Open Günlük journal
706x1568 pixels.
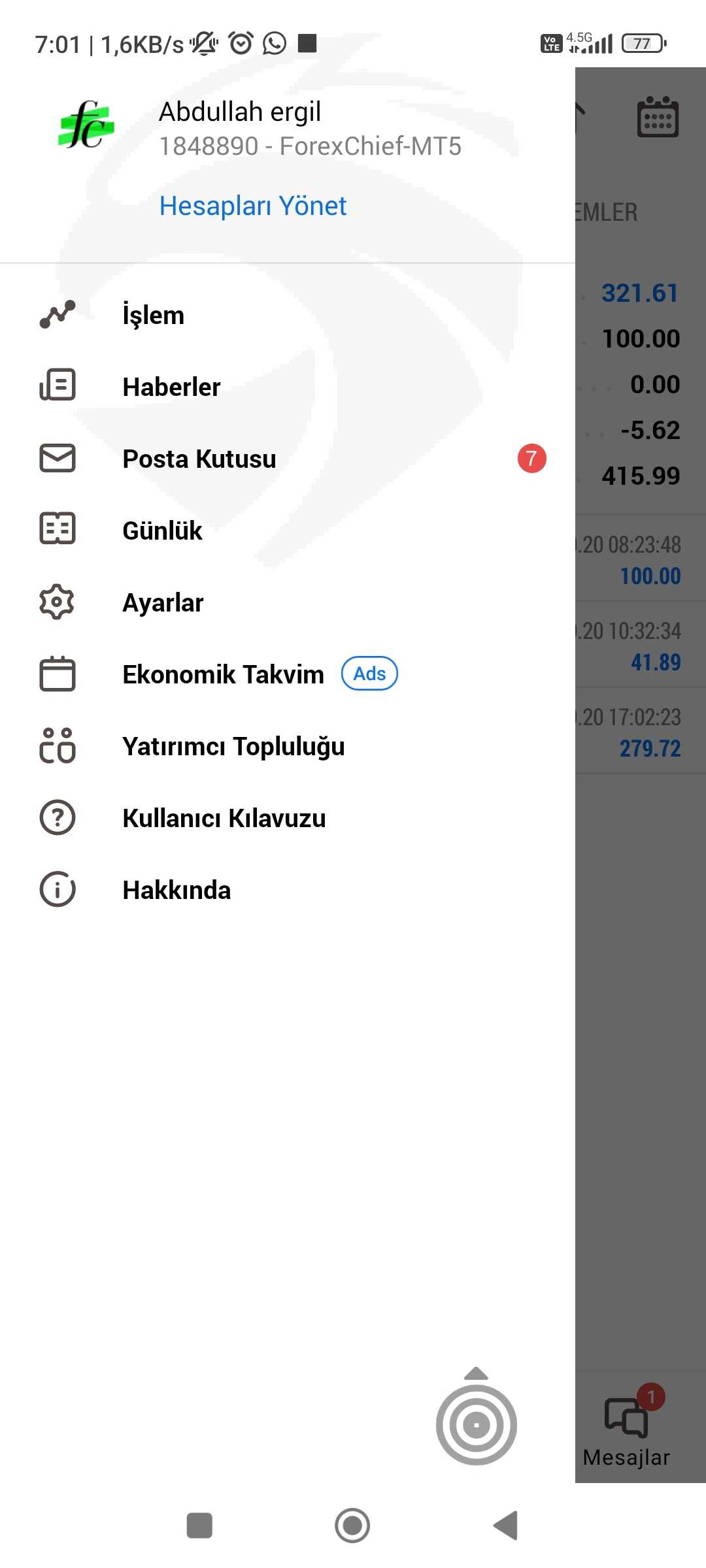288,531
